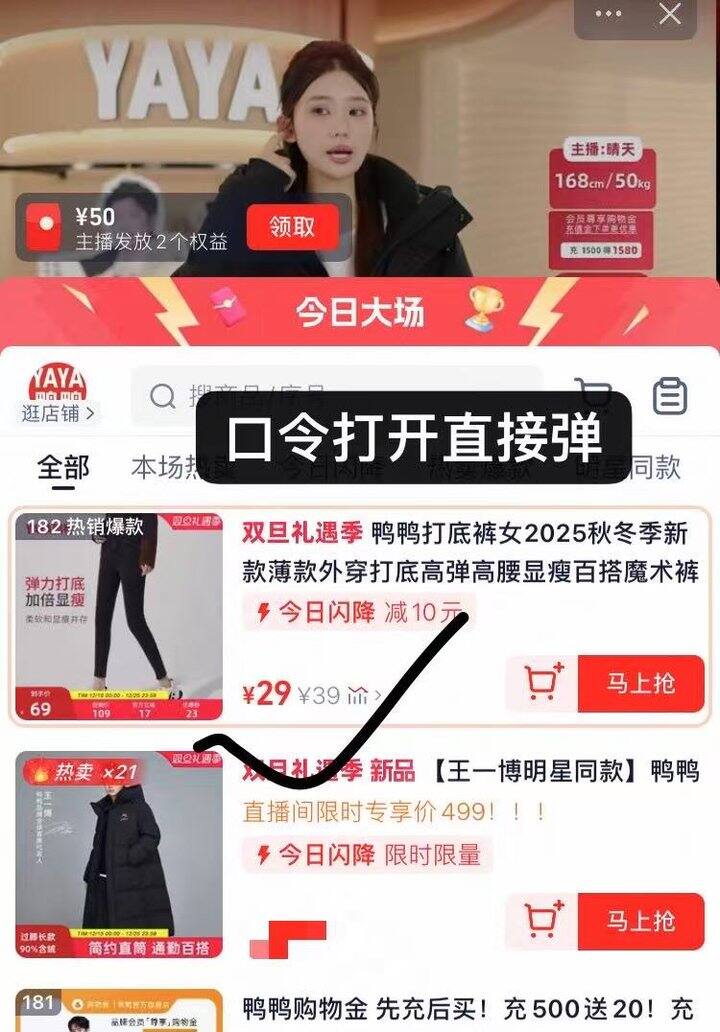Add the 打底裤 leggings to cart

(542, 684)
